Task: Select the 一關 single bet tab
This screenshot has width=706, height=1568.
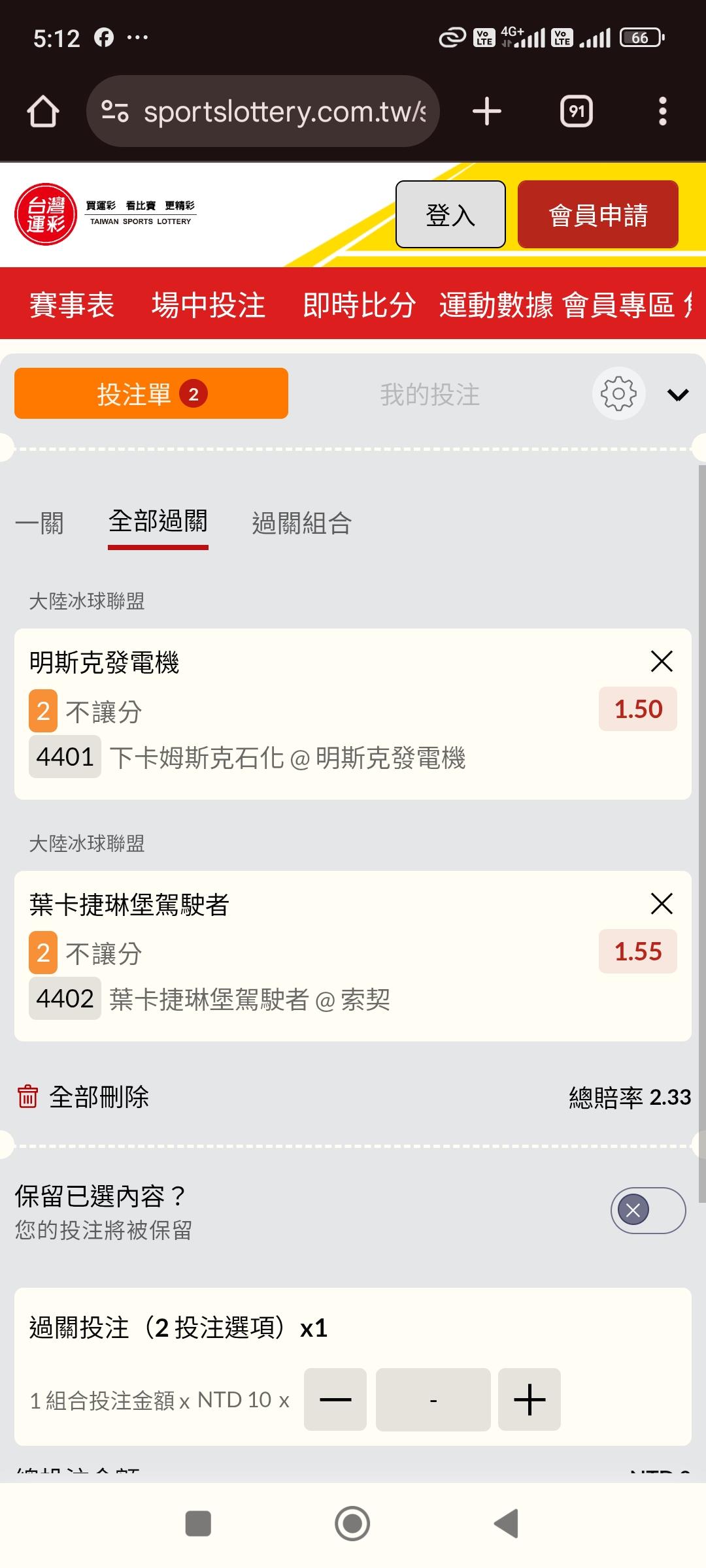Action: [39, 523]
